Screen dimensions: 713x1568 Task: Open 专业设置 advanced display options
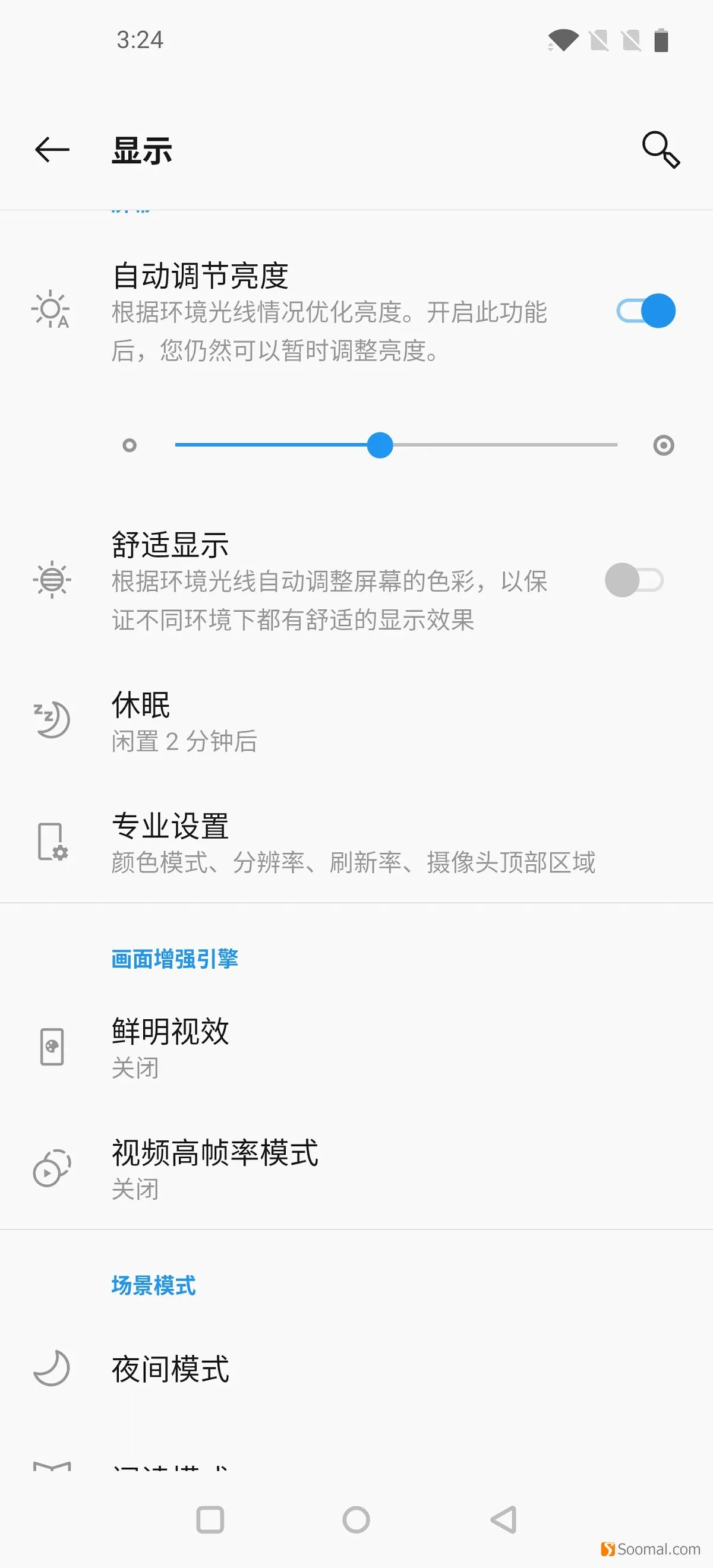(356, 842)
